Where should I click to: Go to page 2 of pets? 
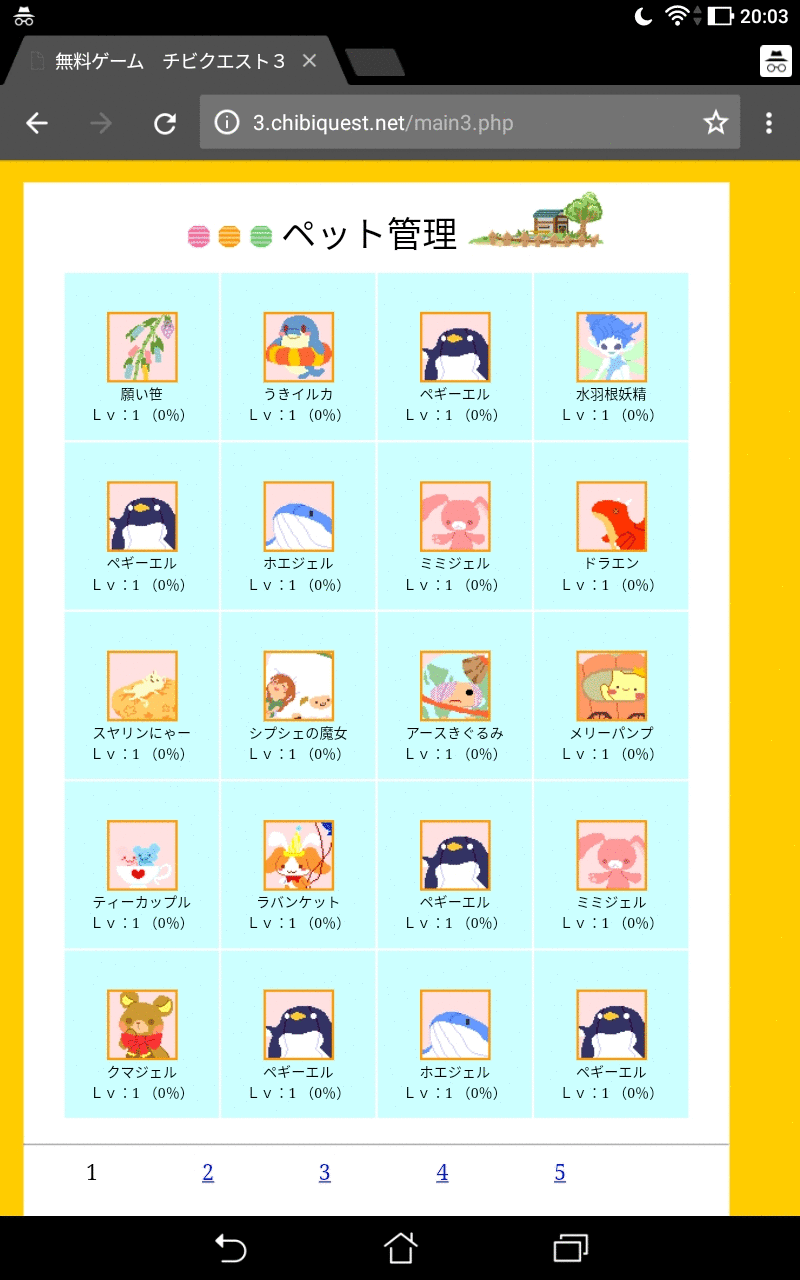208,1173
